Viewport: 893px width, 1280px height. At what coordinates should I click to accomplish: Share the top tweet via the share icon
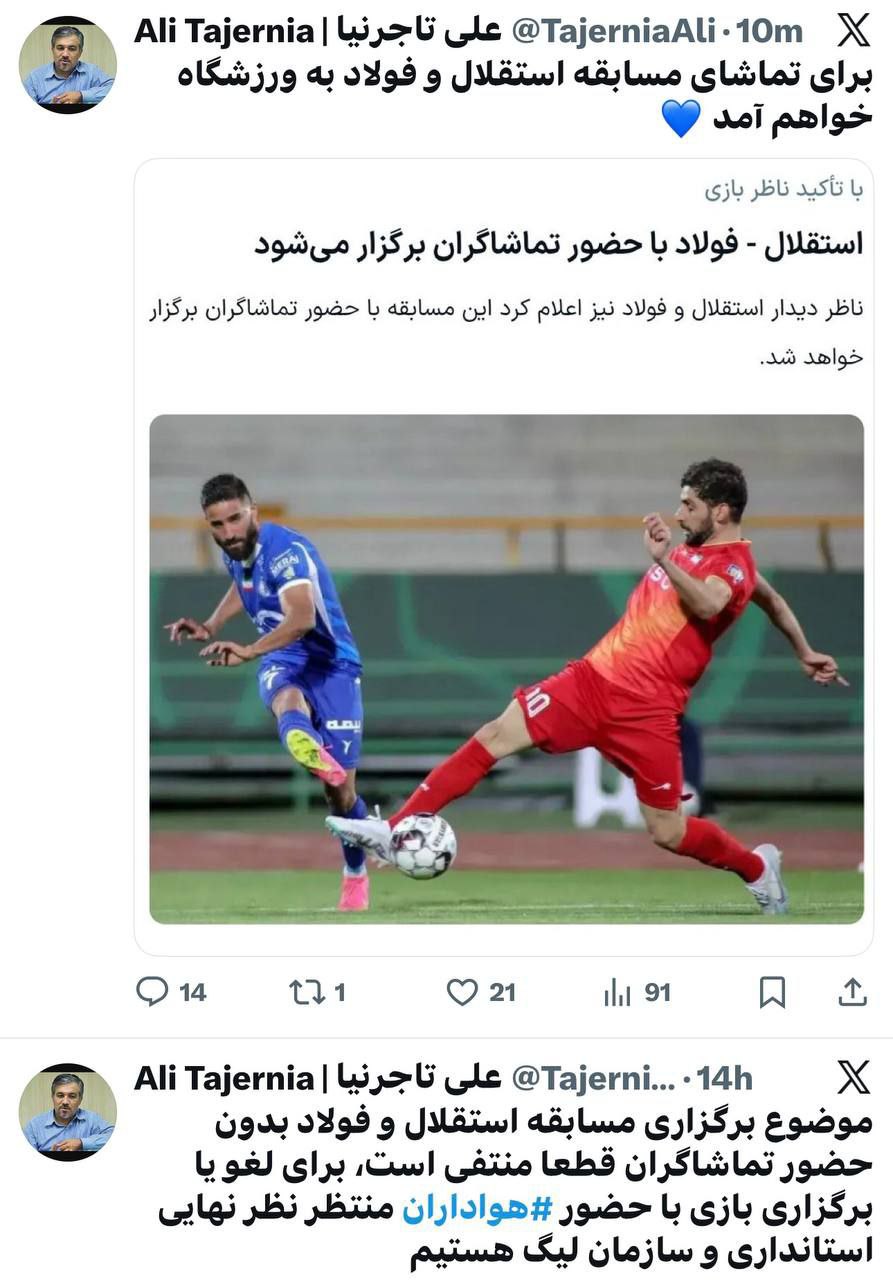coord(852,992)
